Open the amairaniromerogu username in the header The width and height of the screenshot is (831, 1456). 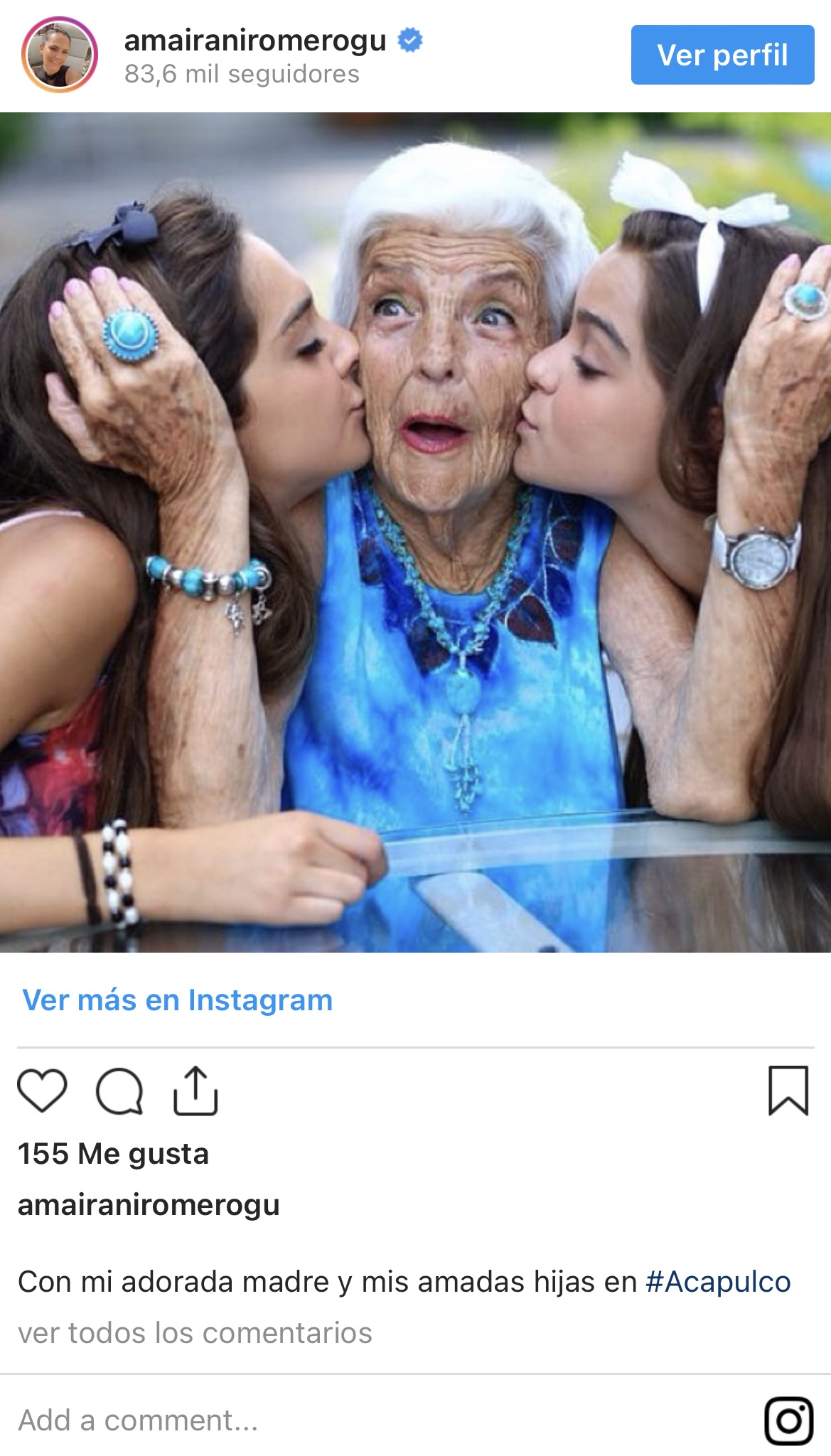pyautogui.click(x=255, y=41)
